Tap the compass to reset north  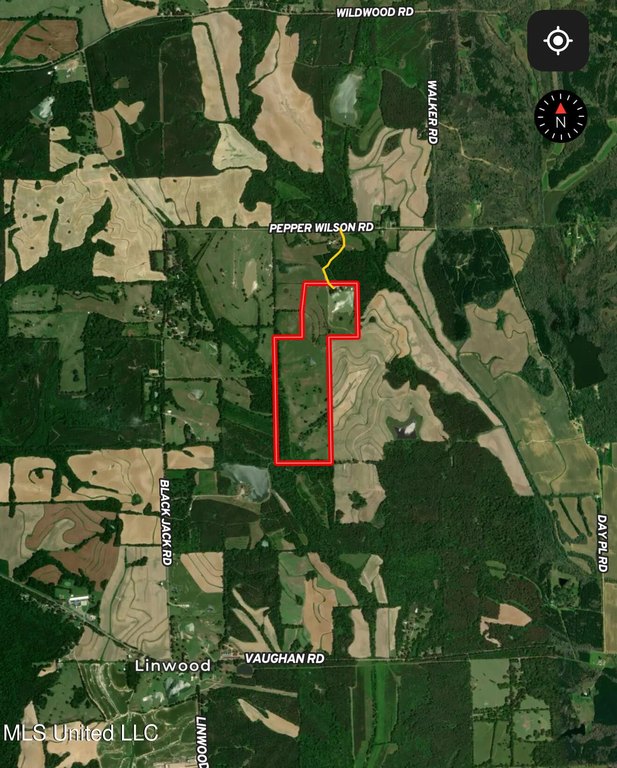(x=561, y=115)
